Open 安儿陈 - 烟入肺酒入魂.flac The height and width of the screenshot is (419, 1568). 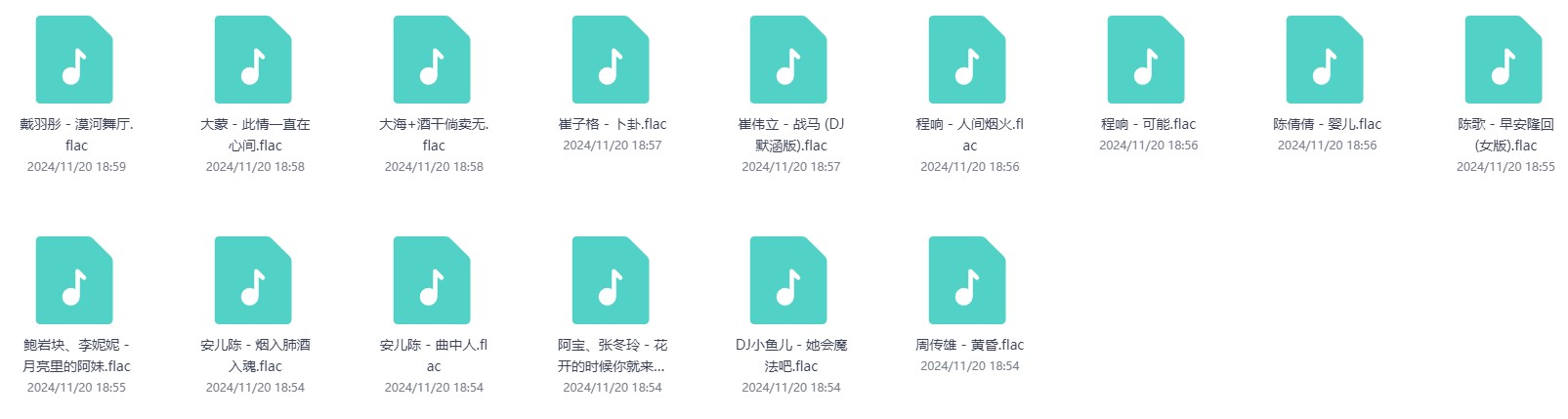[254, 281]
